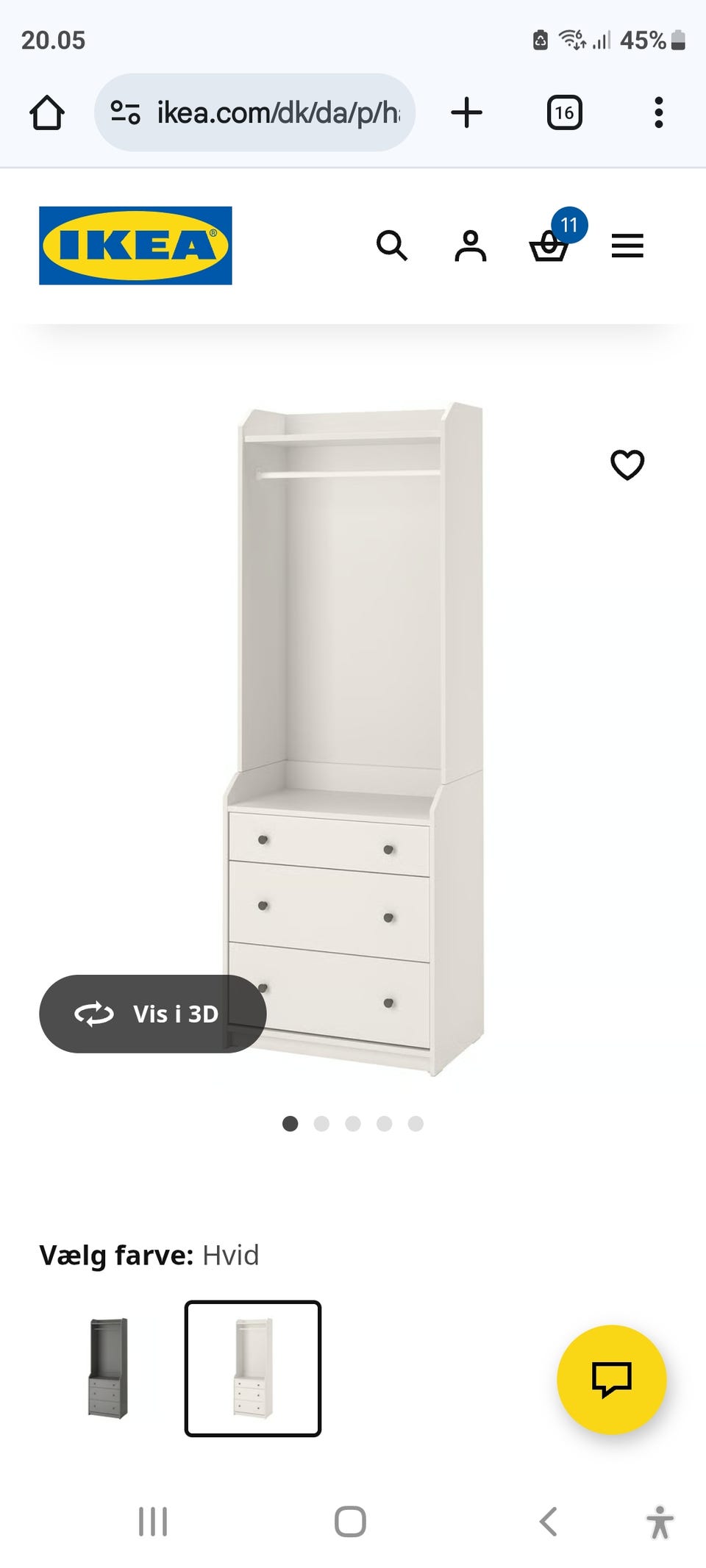Go back with the system back button
Viewport: 706px width, 1568px height.
click(x=548, y=1522)
